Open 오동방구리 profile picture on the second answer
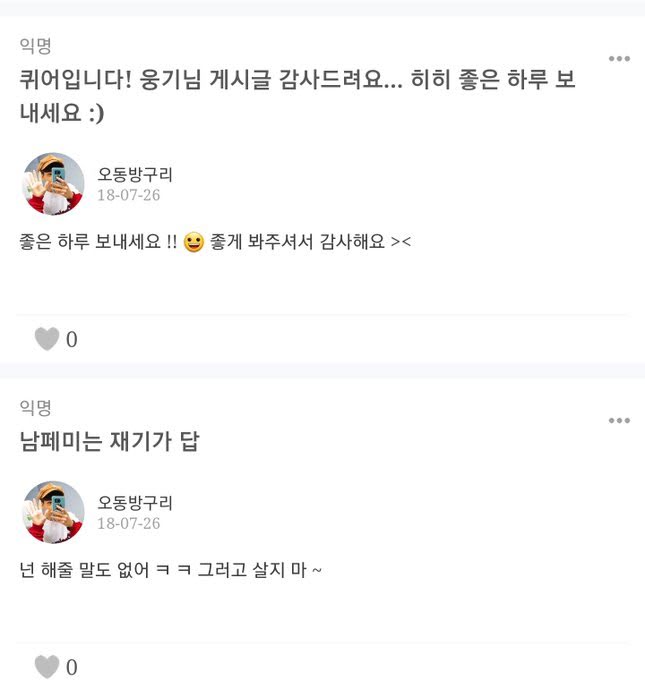The image size is (645, 680). click(54, 512)
